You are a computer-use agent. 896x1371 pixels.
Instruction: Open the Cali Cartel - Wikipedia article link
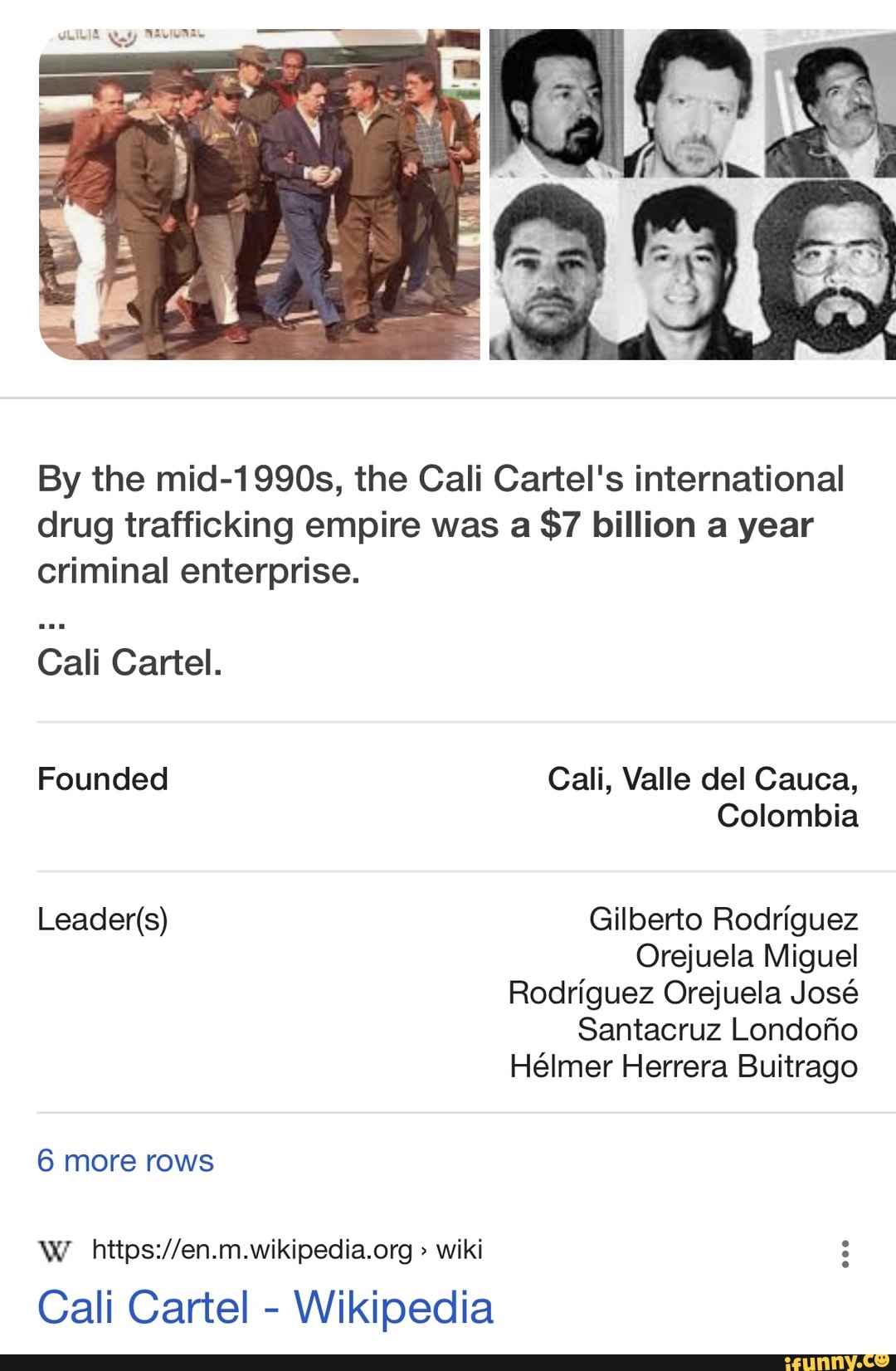pyautogui.click(x=267, y=1305)
